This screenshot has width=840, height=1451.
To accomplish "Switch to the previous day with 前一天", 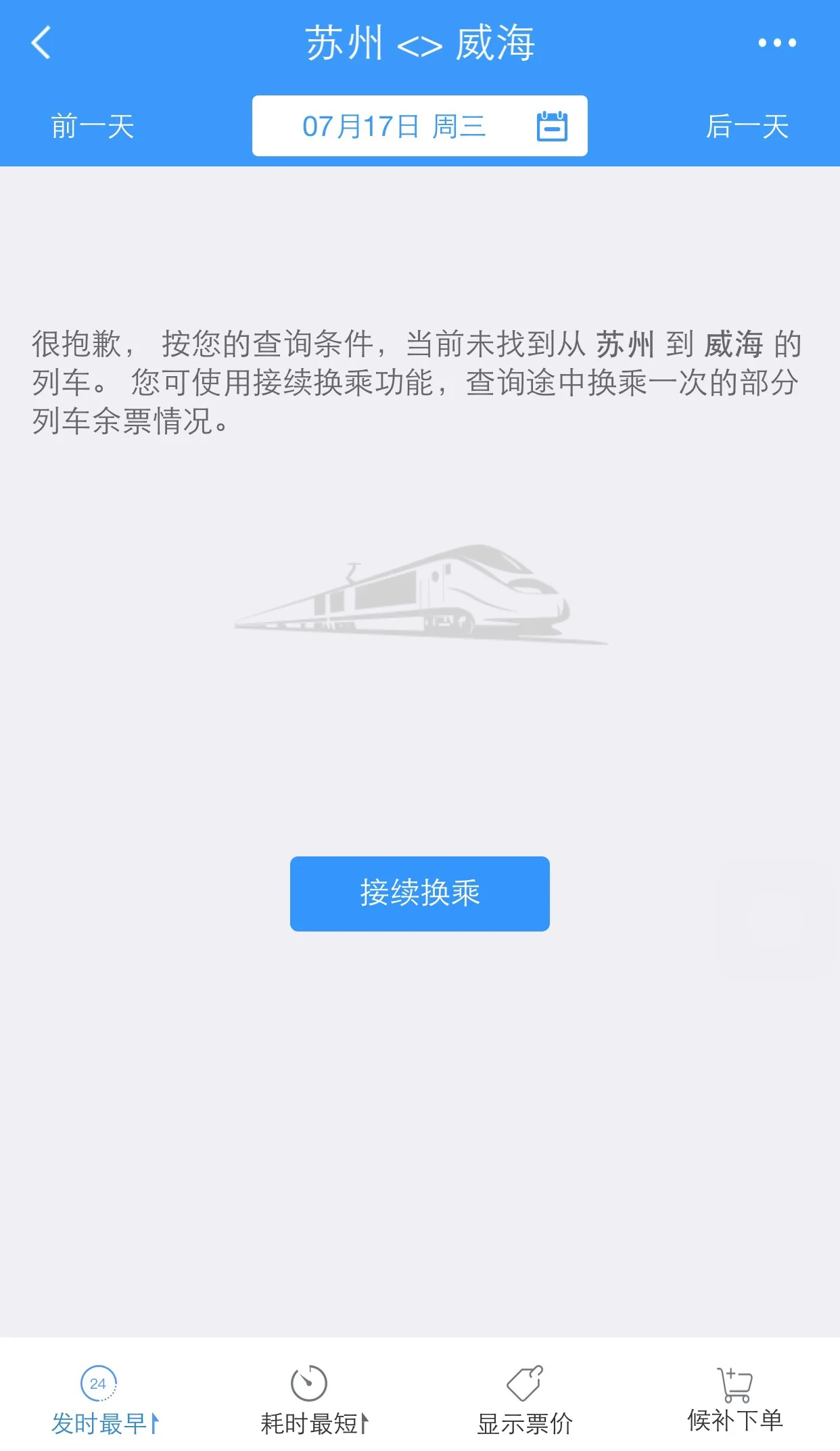I will pyautogui.click(x=91, y=126).
